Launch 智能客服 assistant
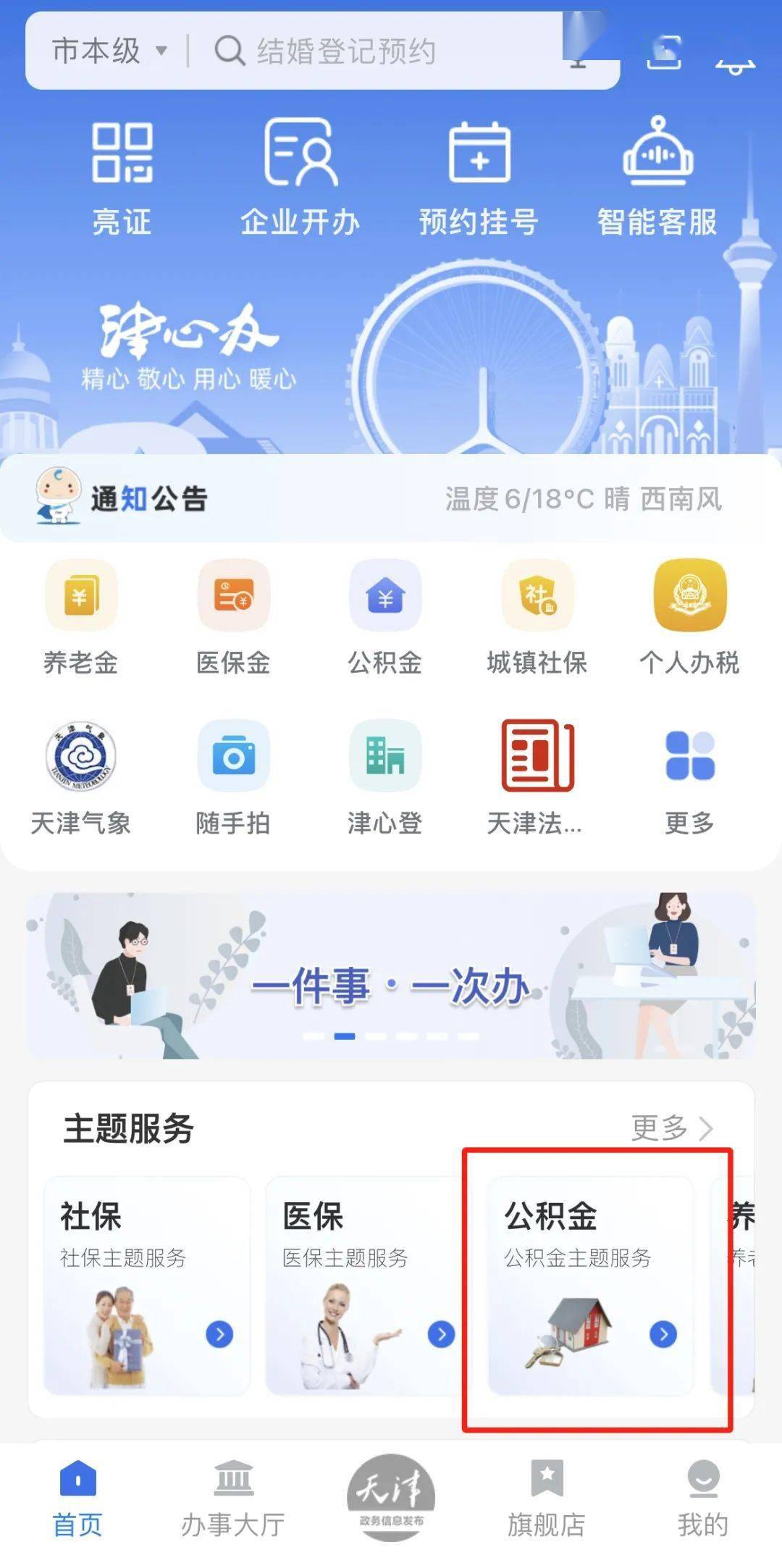The height and width of the screenshot is (1568, 782). [657, 177]
